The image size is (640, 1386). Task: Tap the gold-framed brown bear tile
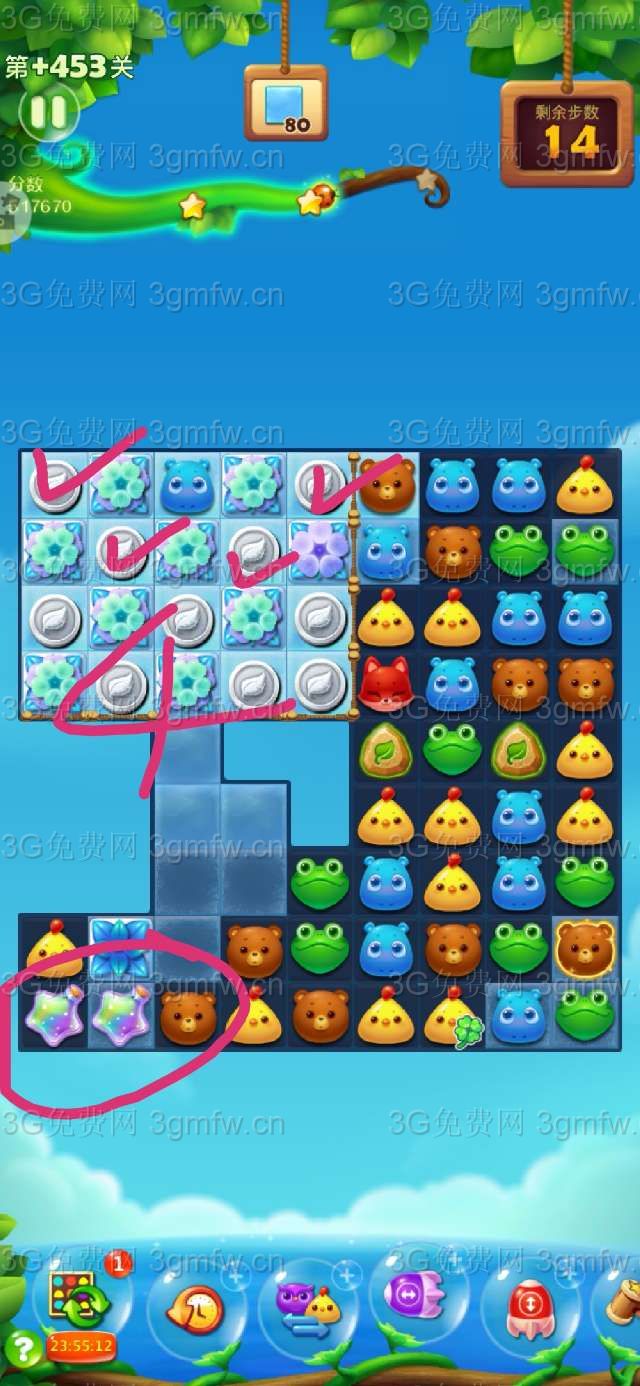[584, 948]
